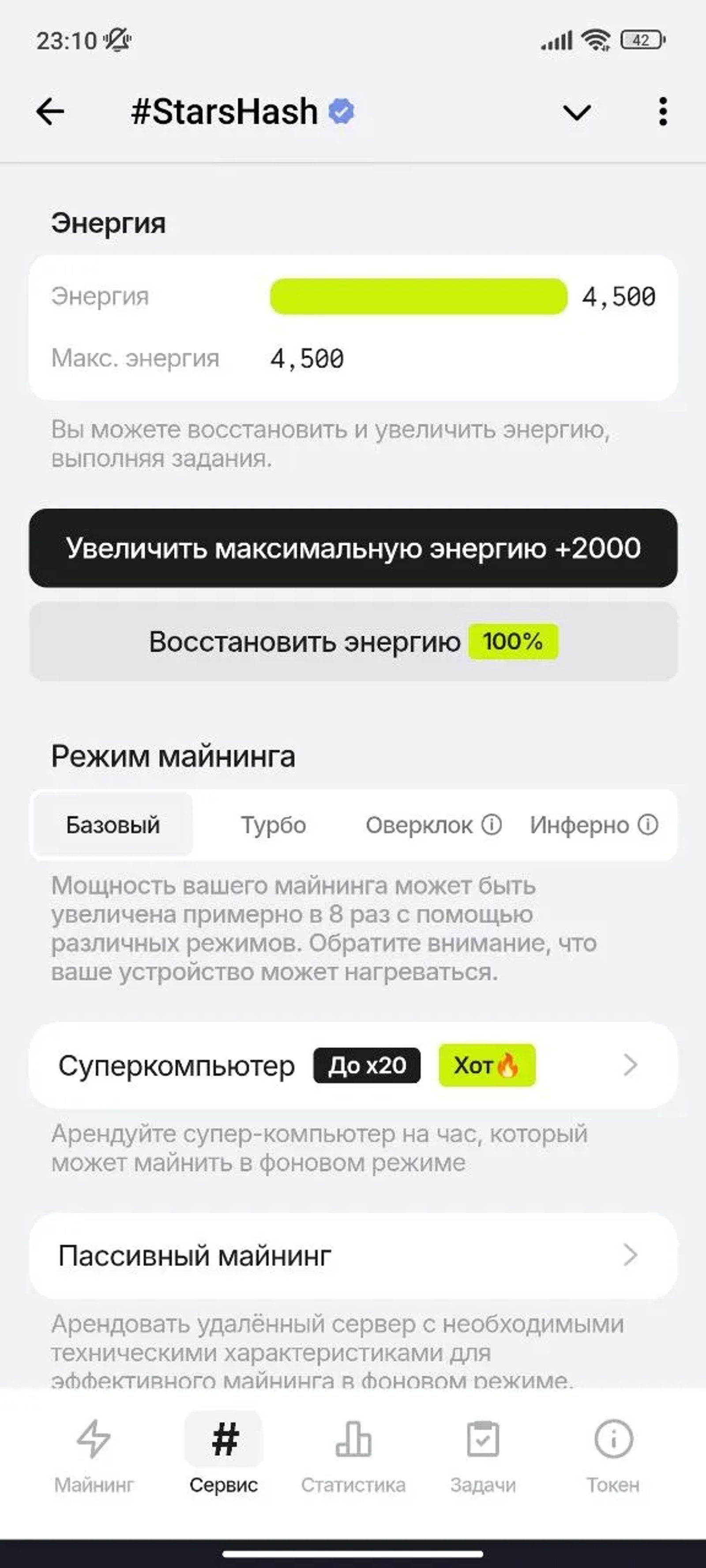Screen dimensions: 706x1568
Task: Tap the green energy progress bar
Action: 419,296
